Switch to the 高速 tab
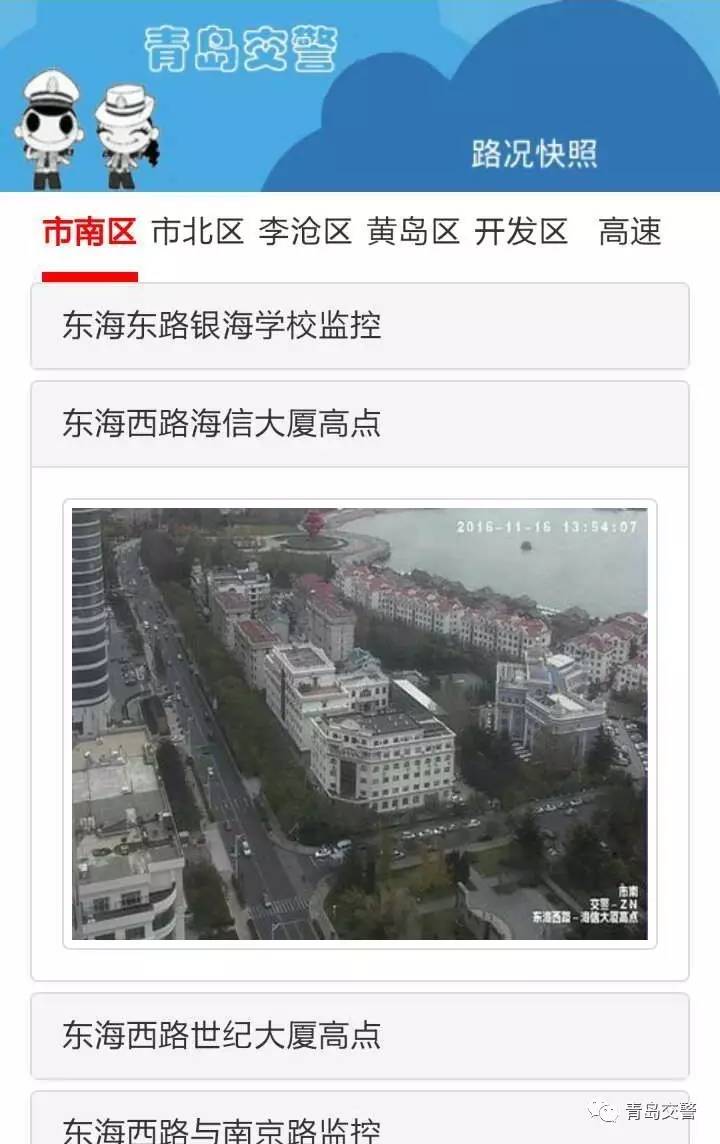This screenshot has width=720, height=1144. pos(630,232)
